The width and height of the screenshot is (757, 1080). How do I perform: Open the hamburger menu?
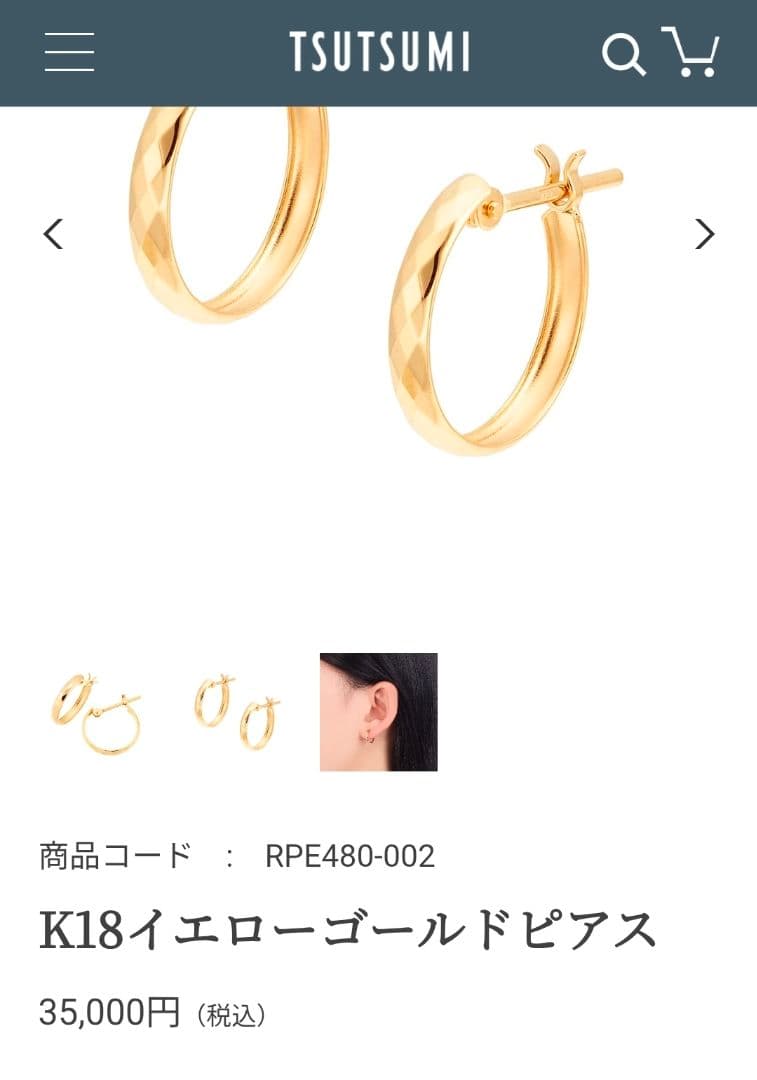(69, 52)
